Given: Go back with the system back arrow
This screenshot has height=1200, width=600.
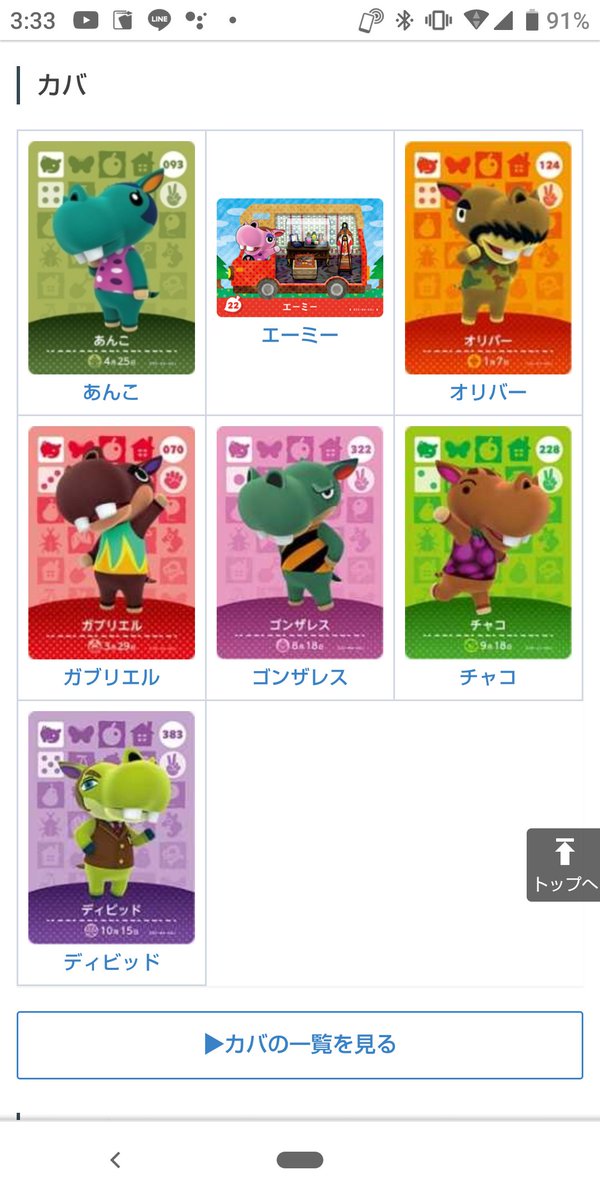Looking at the screenshot, I should tap(115, 1160).
